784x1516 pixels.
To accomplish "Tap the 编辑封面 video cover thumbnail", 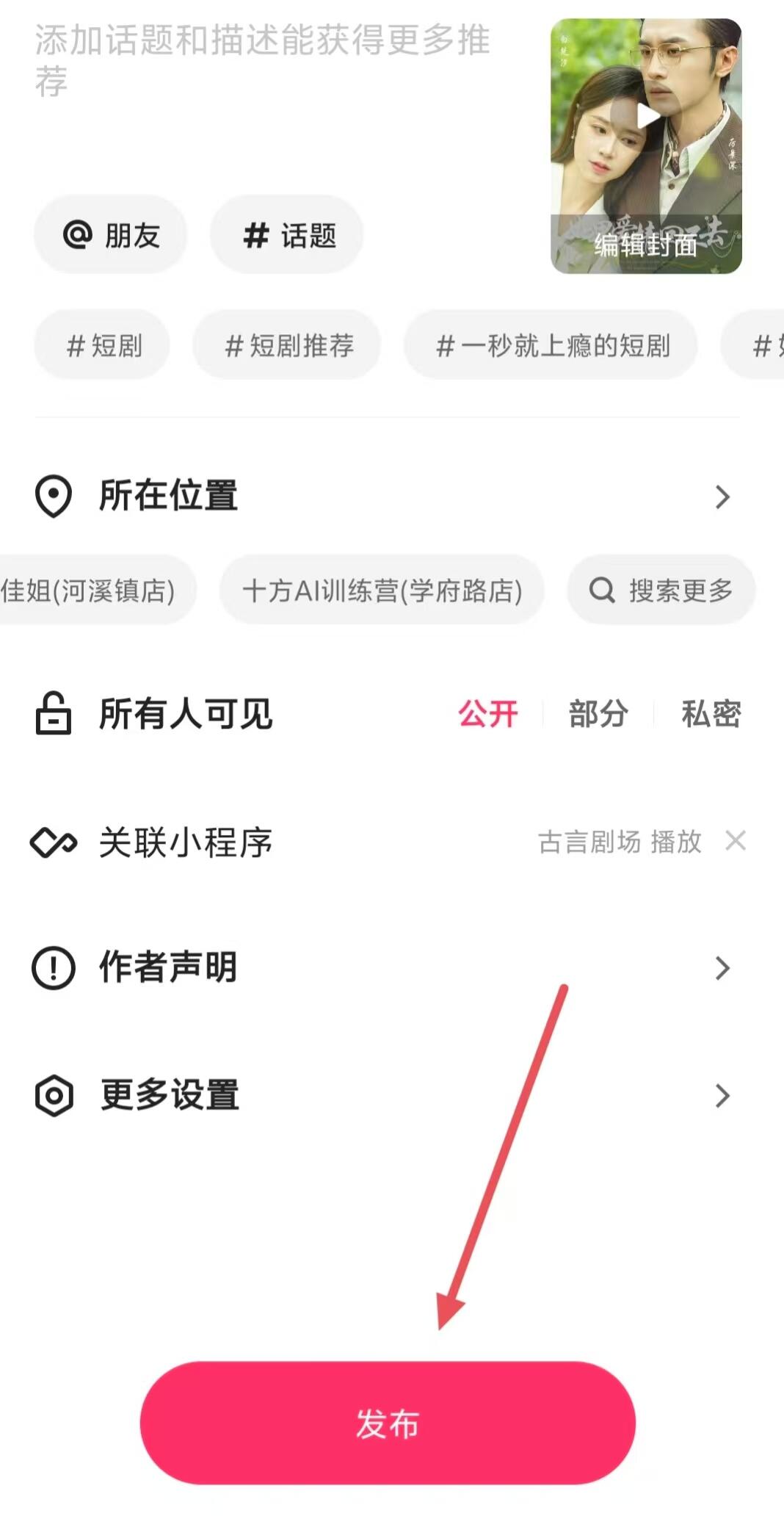I will point(646,147).
